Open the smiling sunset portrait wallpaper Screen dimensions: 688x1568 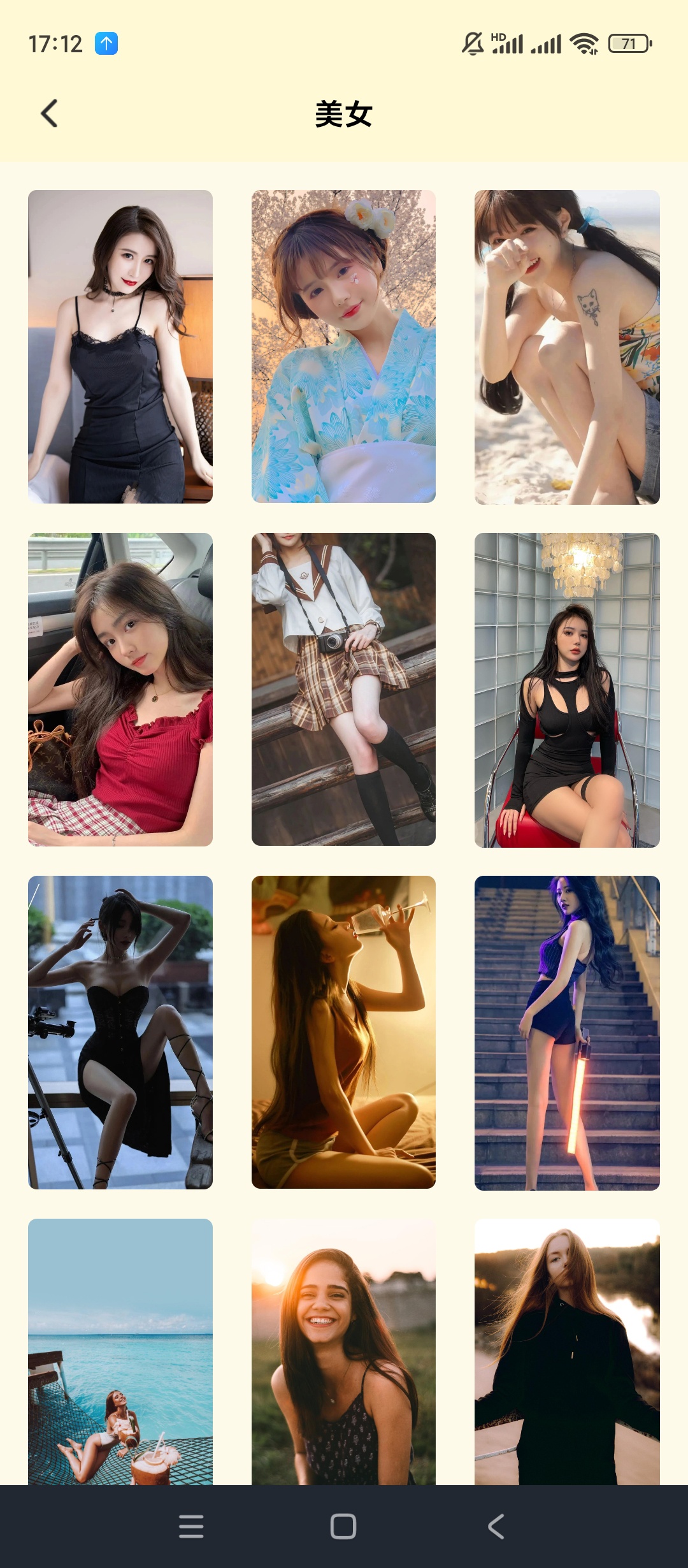[343, 1351]
